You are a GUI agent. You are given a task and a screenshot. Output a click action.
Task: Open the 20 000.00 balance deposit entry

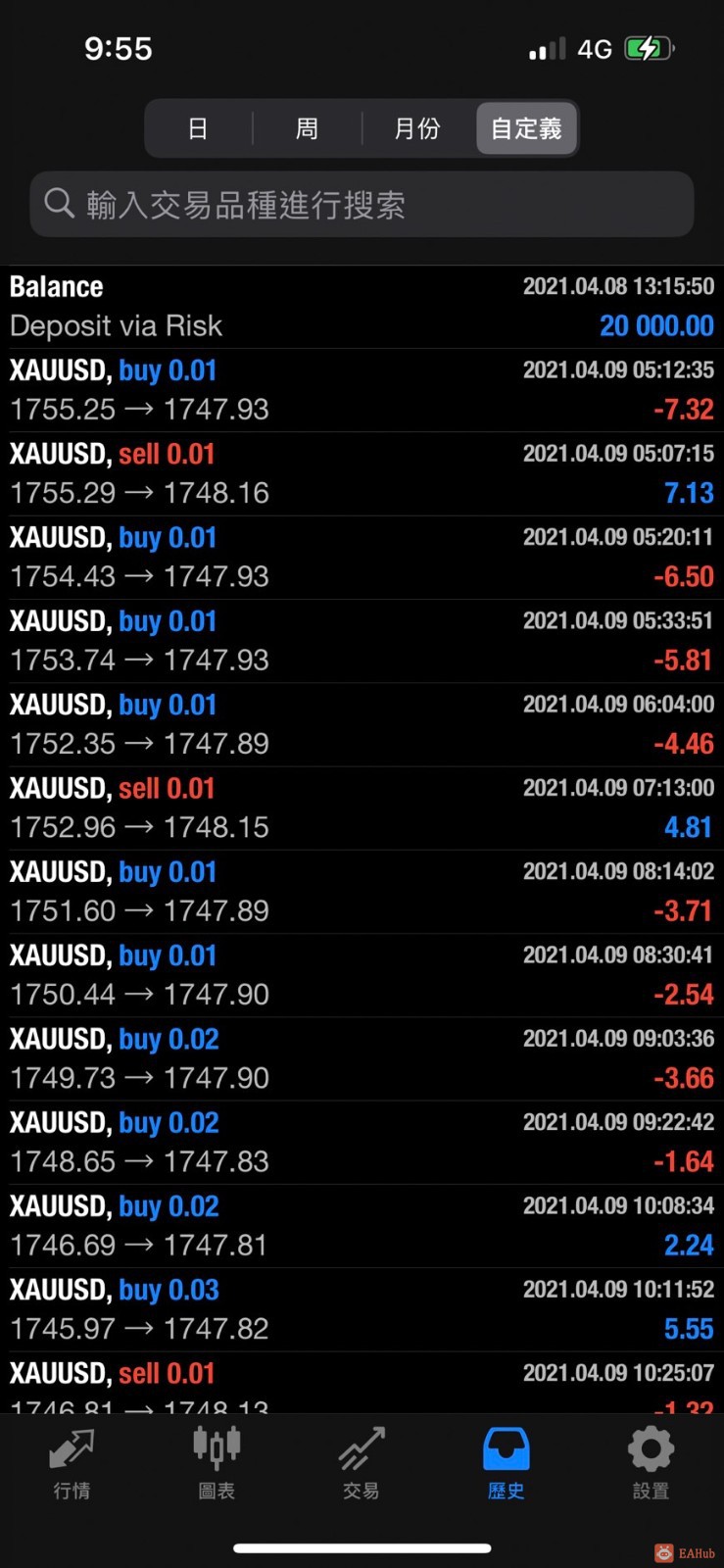[362, 307]
